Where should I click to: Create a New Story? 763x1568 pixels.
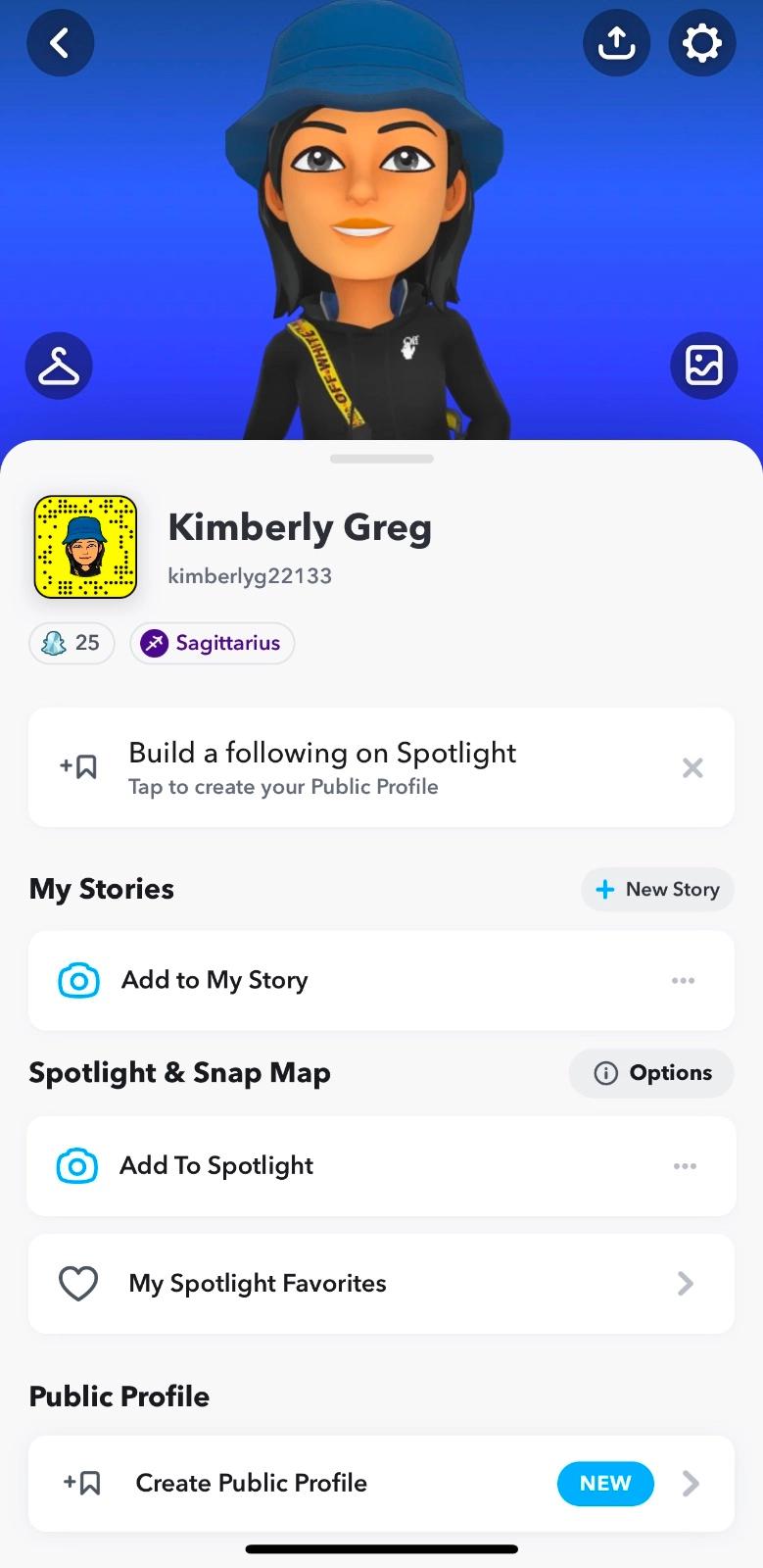(657, 889)
